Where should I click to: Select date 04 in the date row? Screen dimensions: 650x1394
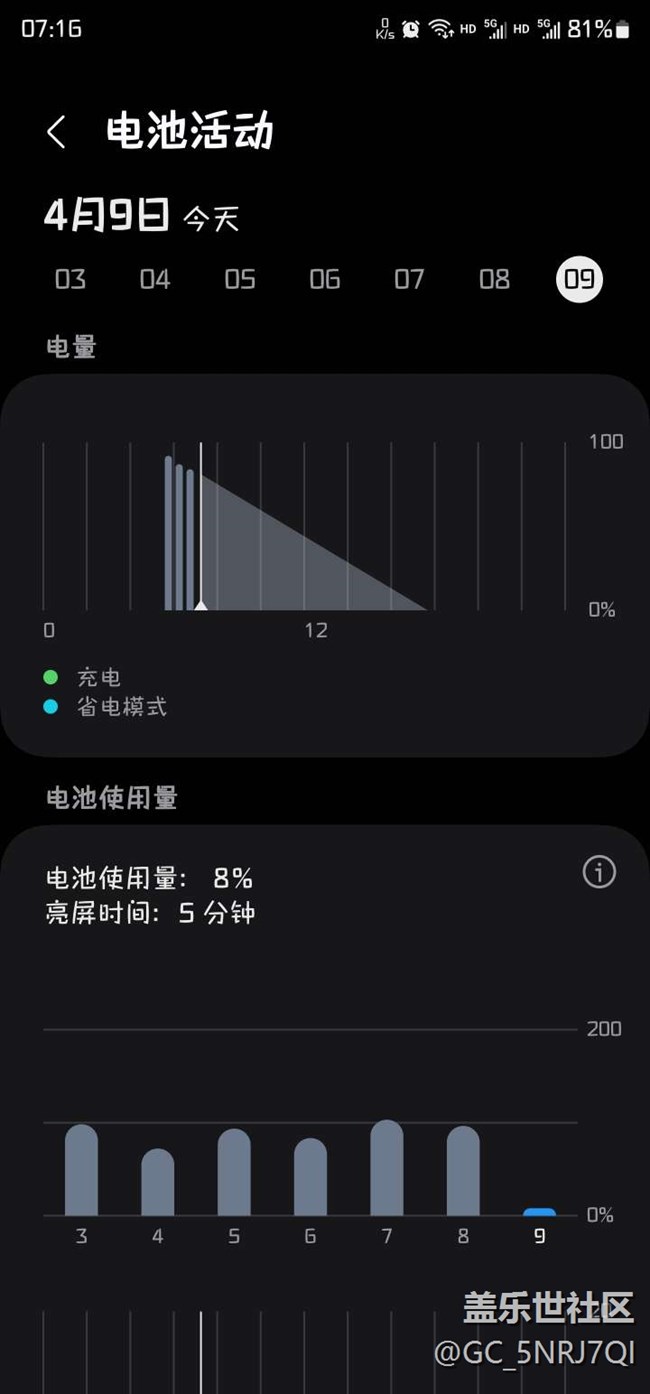[x=155, y=279]
